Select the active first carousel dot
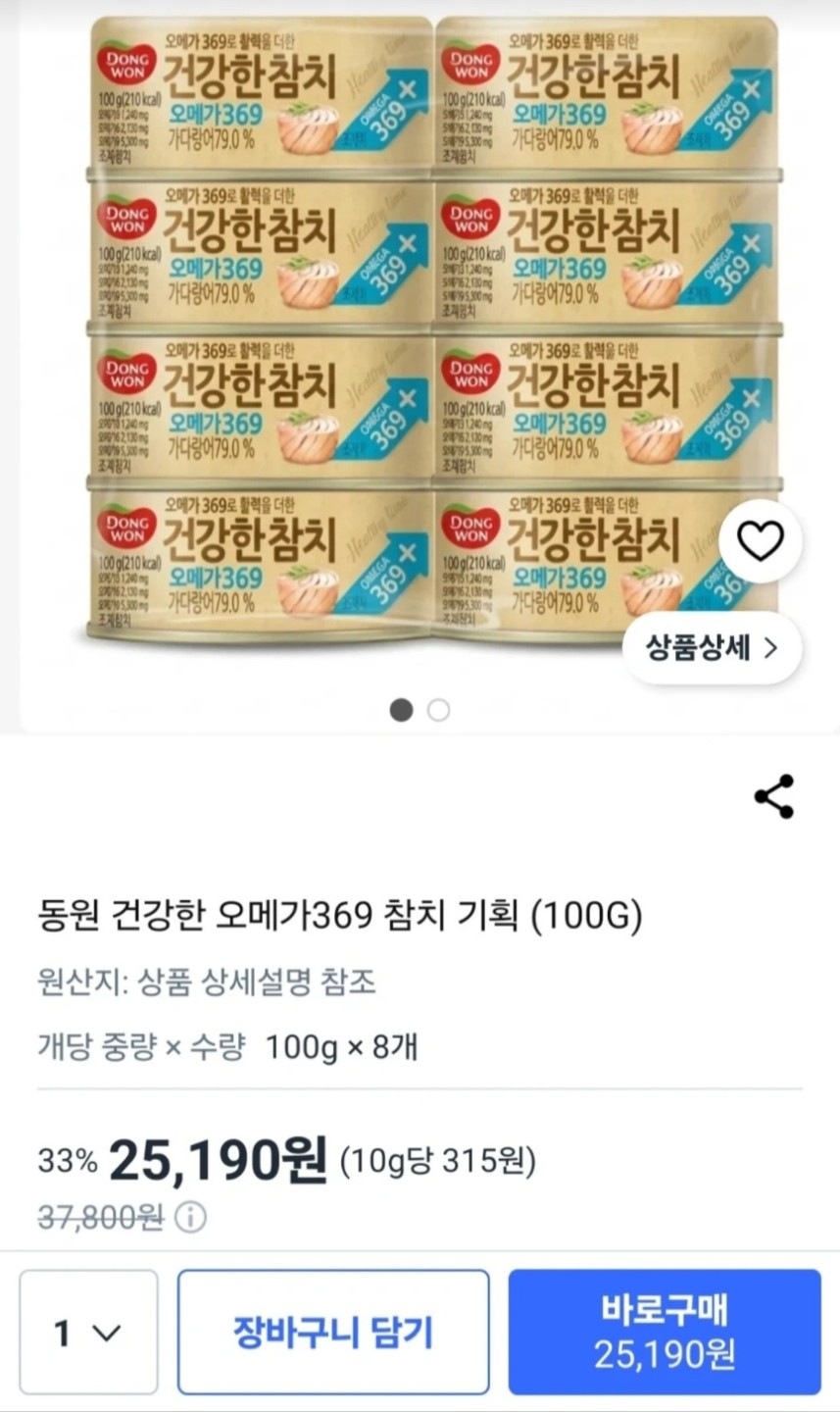This screenshot has height=1412, width=840. [x=401, y=710]
